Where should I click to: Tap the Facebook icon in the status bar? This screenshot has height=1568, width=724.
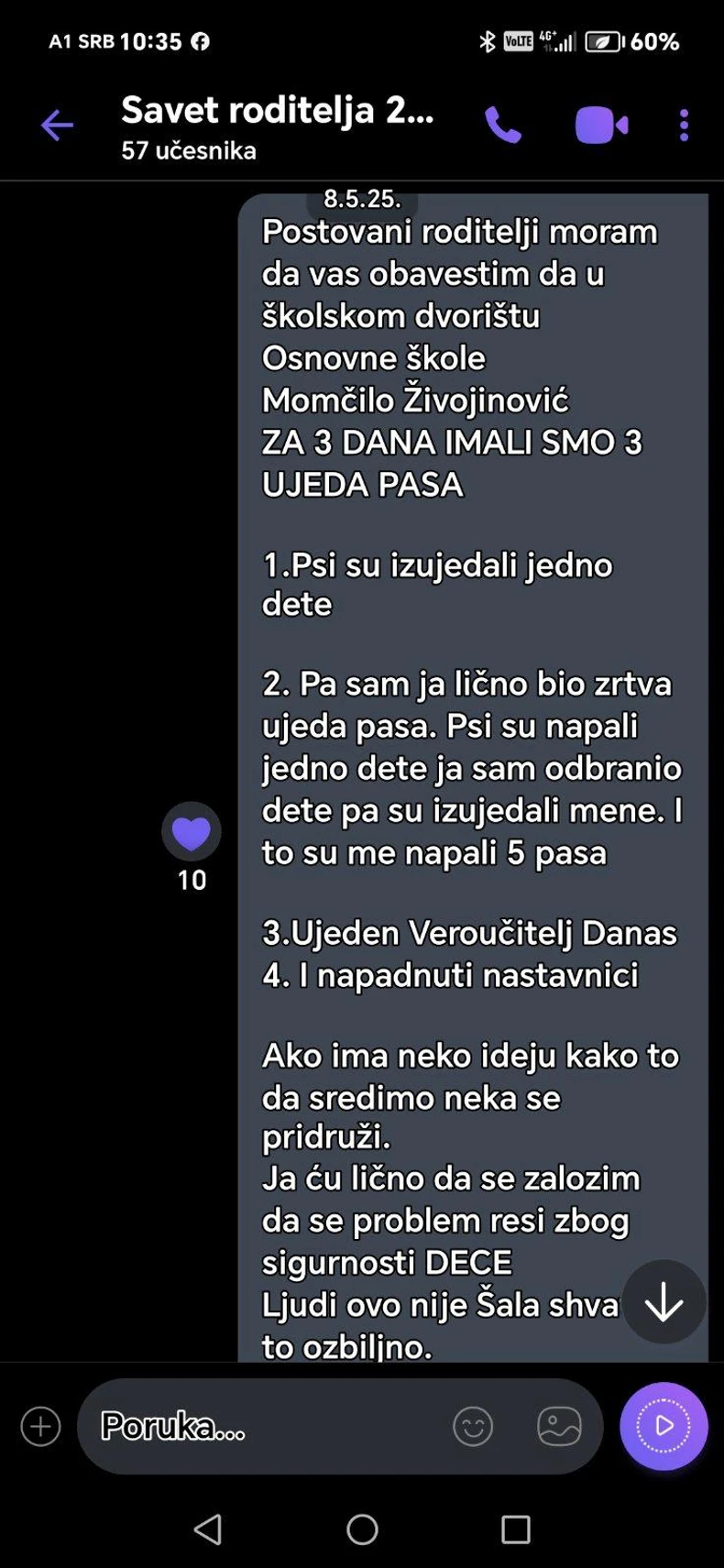coord(200,42)
